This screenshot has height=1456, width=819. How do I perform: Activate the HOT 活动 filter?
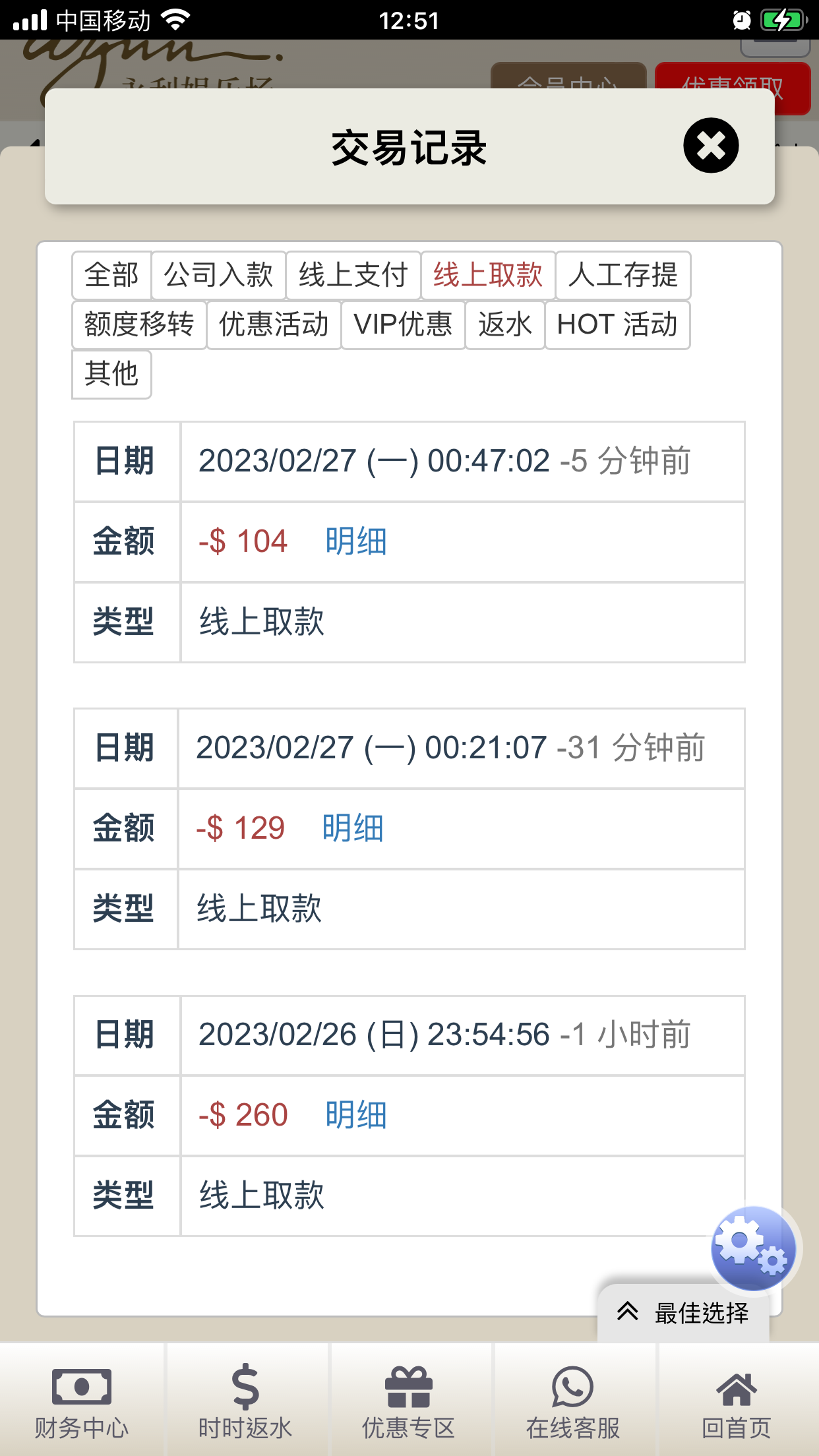click(617, 324)
